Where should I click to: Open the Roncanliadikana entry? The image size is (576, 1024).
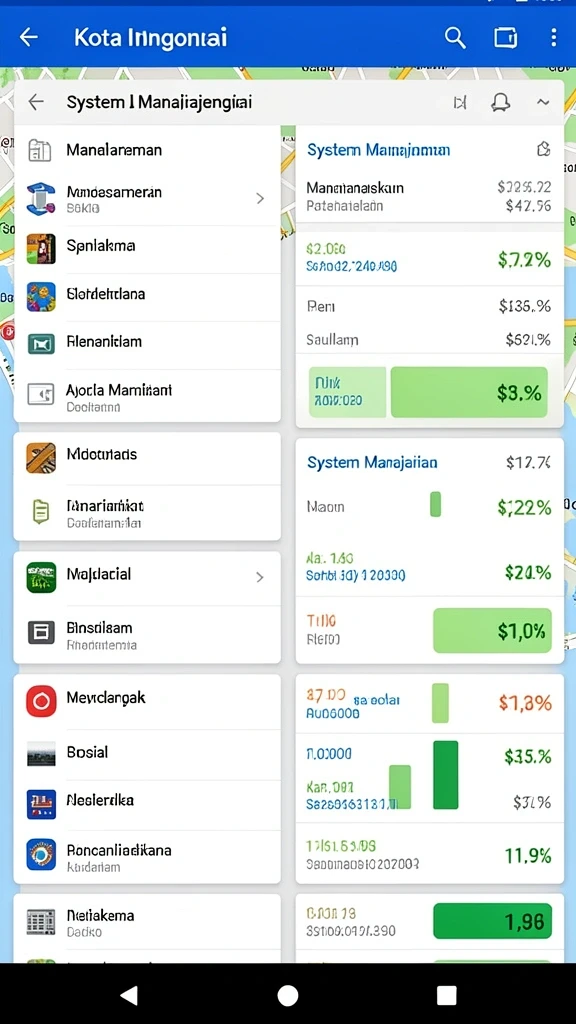pyautogui.click(x=147, y=856)
